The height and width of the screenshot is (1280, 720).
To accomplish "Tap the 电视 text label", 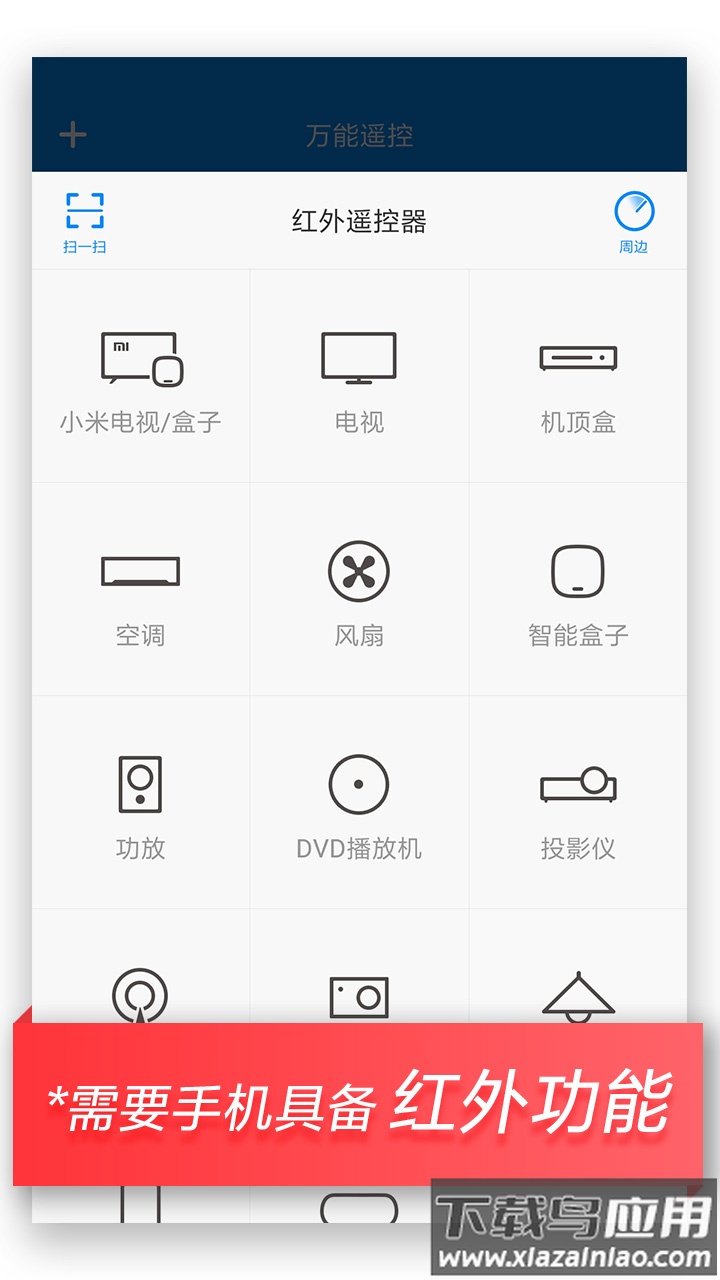I will pyautogui.click(x=358, y=422).
